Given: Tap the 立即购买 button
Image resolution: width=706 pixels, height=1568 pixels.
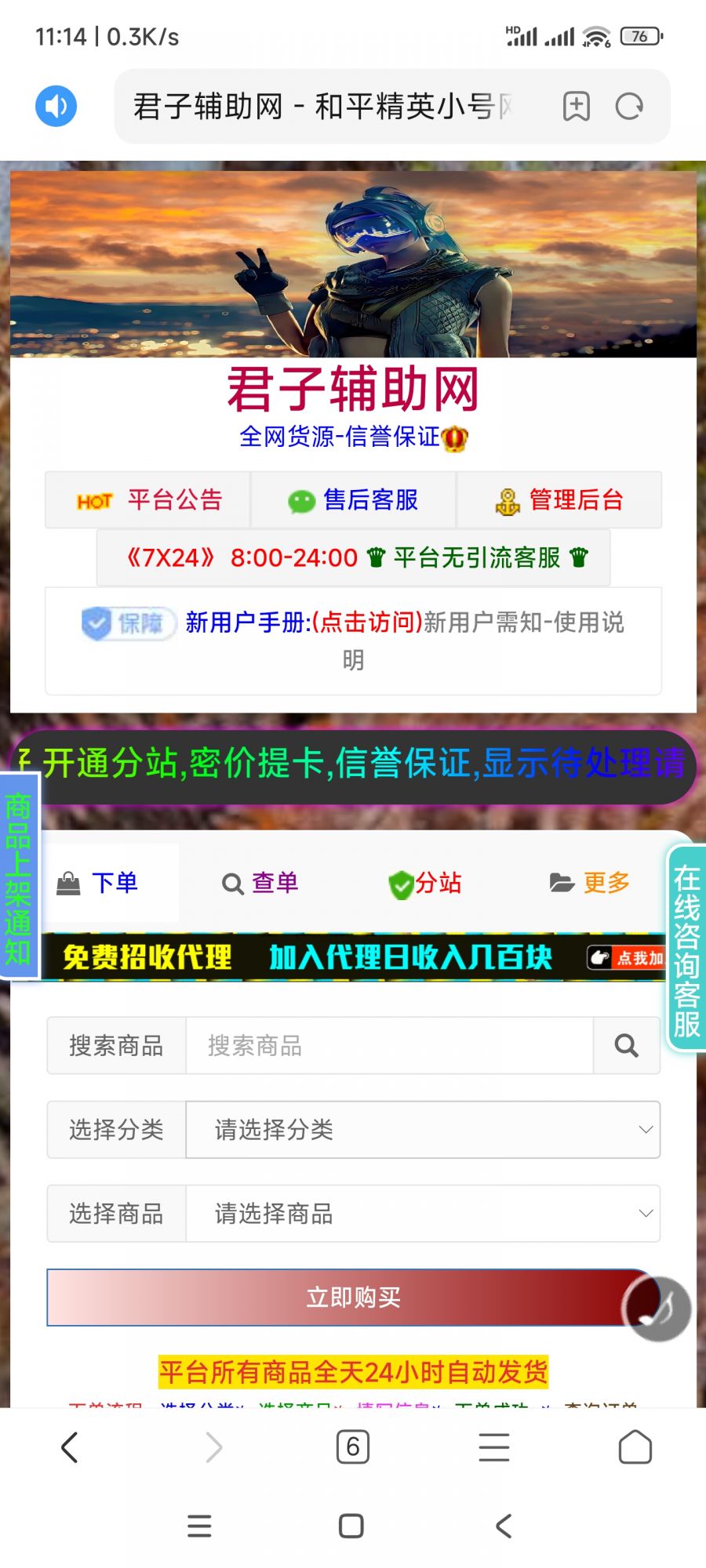Looking at the screenshot, I should [x=353, y=1298].
